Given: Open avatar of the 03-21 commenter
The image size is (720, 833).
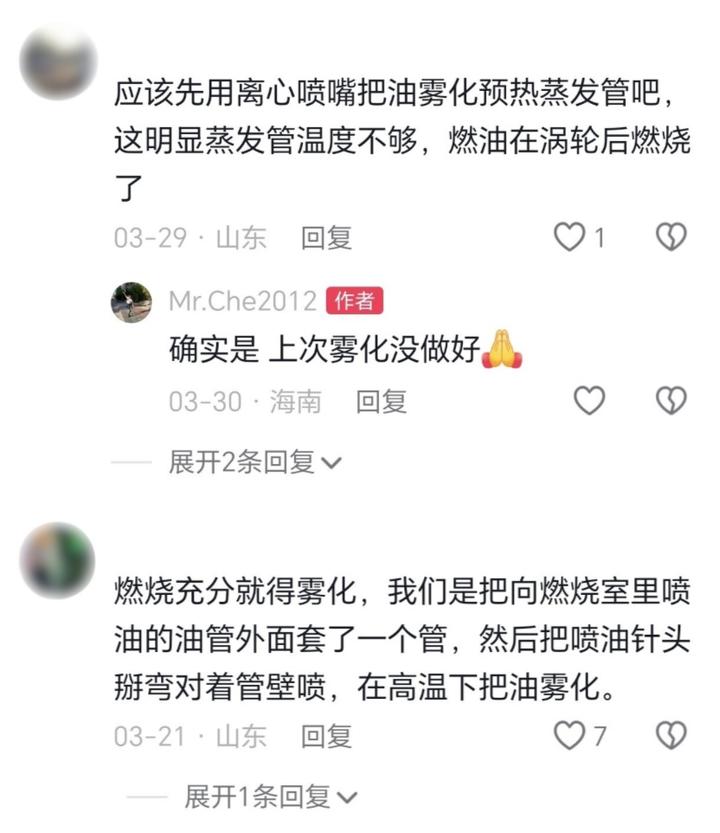Looking at the screenshot, I should (x=58, y=560).
